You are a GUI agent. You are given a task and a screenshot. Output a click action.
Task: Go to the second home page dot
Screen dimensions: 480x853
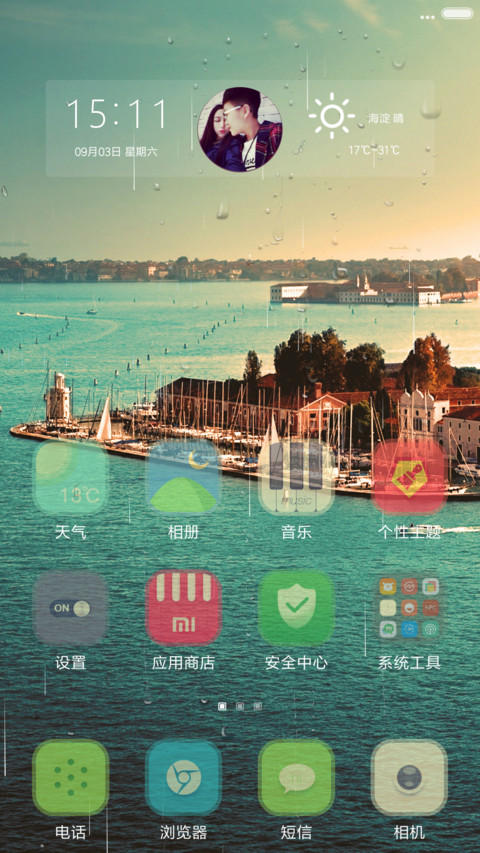(240, 706)
